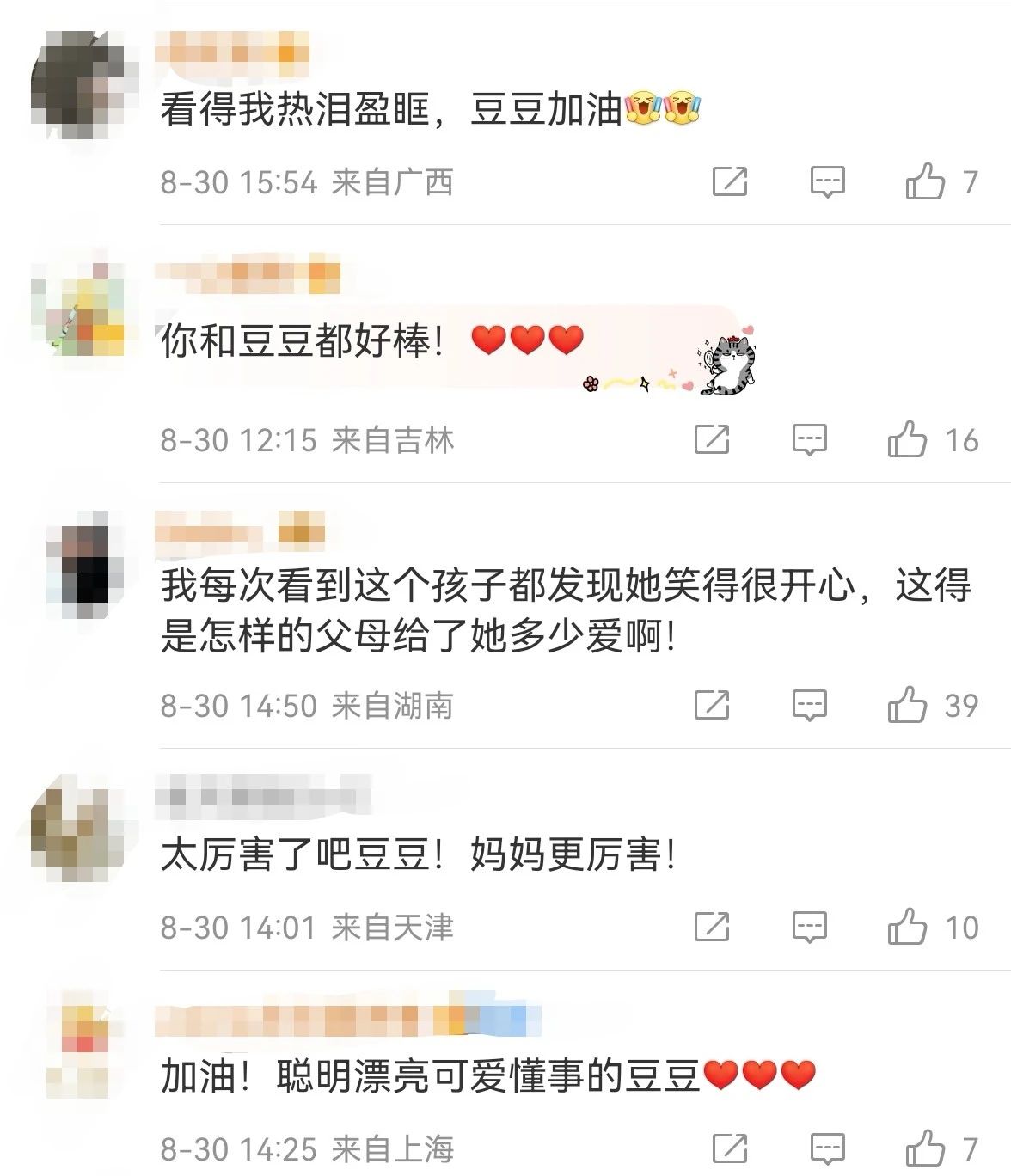Screen dimensions: 1011x1176
Task: Repost the comment from 吉林
Action: tap(712, 439)
